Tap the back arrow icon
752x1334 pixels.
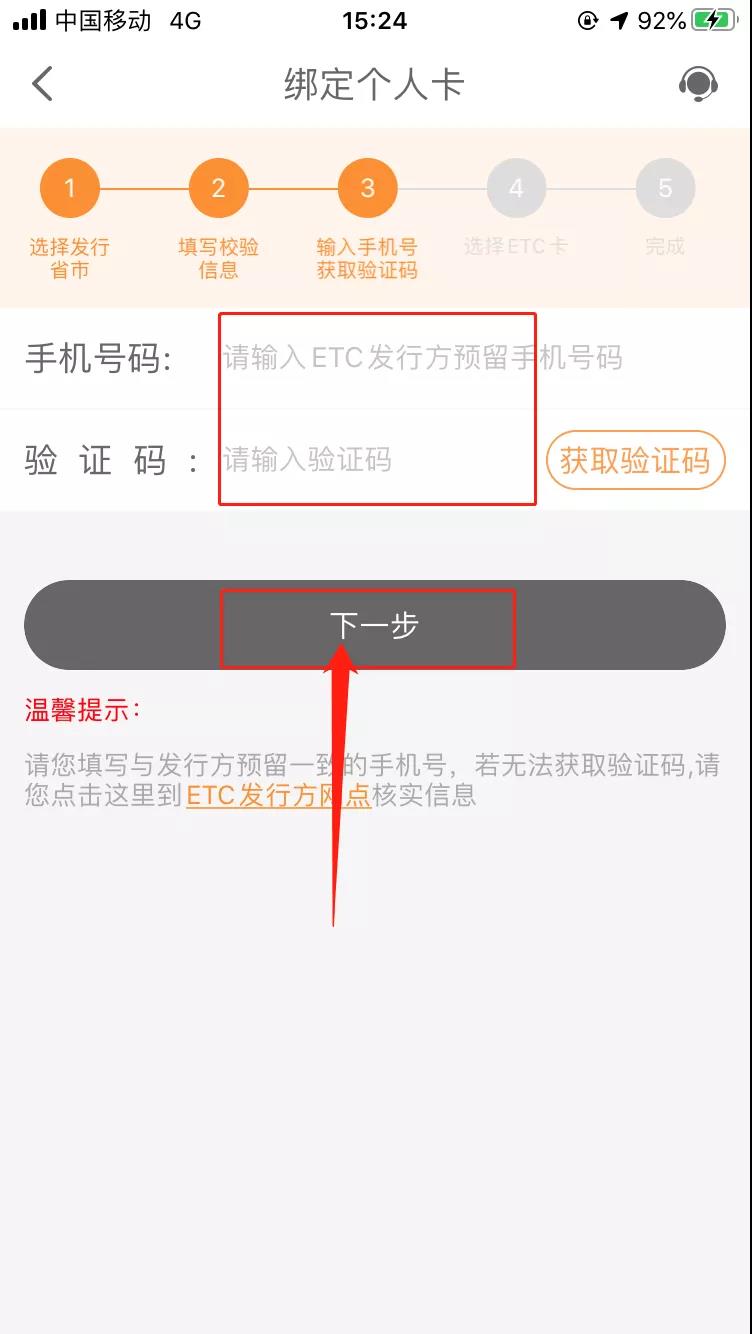(42, 85)
